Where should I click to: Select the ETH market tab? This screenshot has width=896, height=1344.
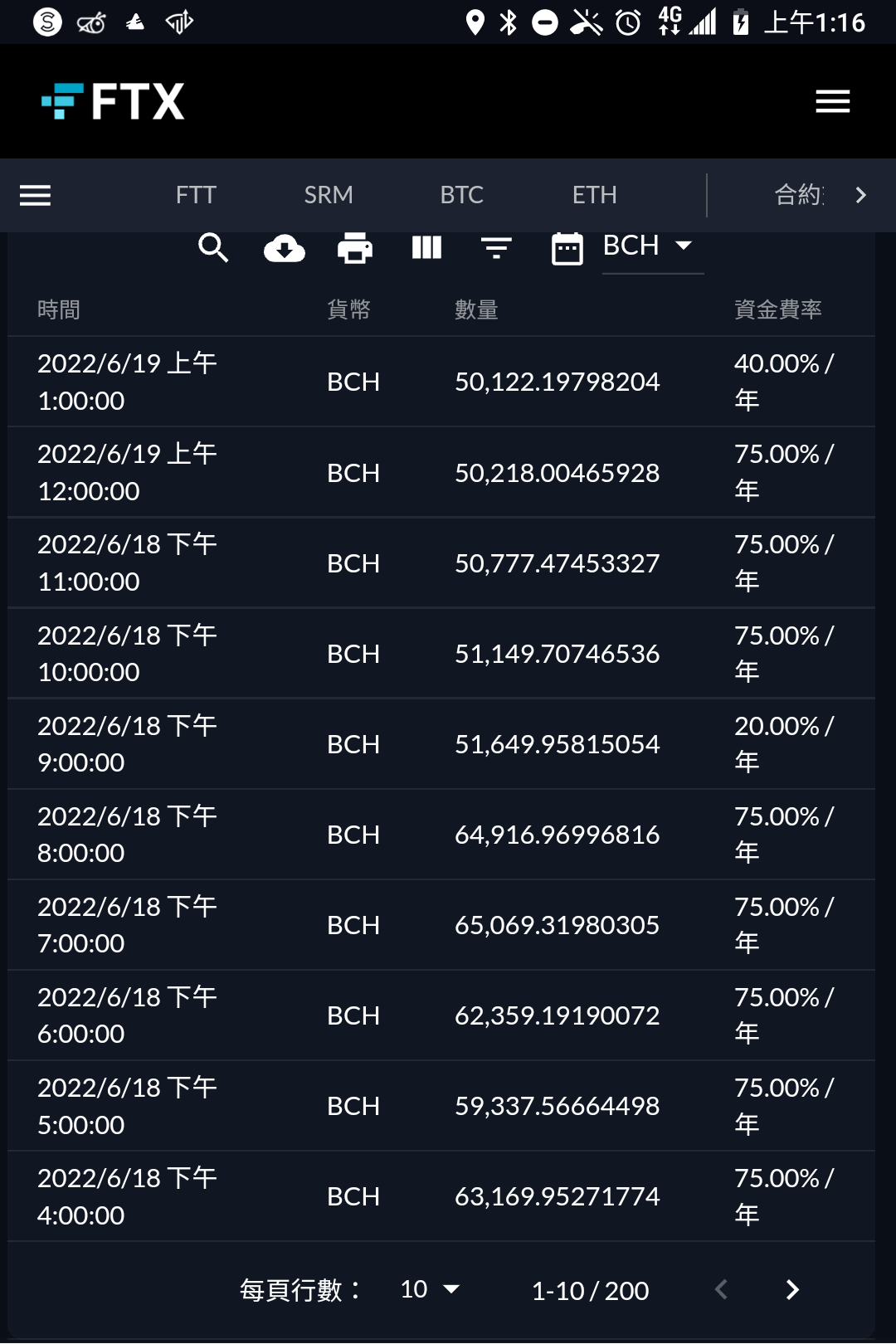coord(594,195)
